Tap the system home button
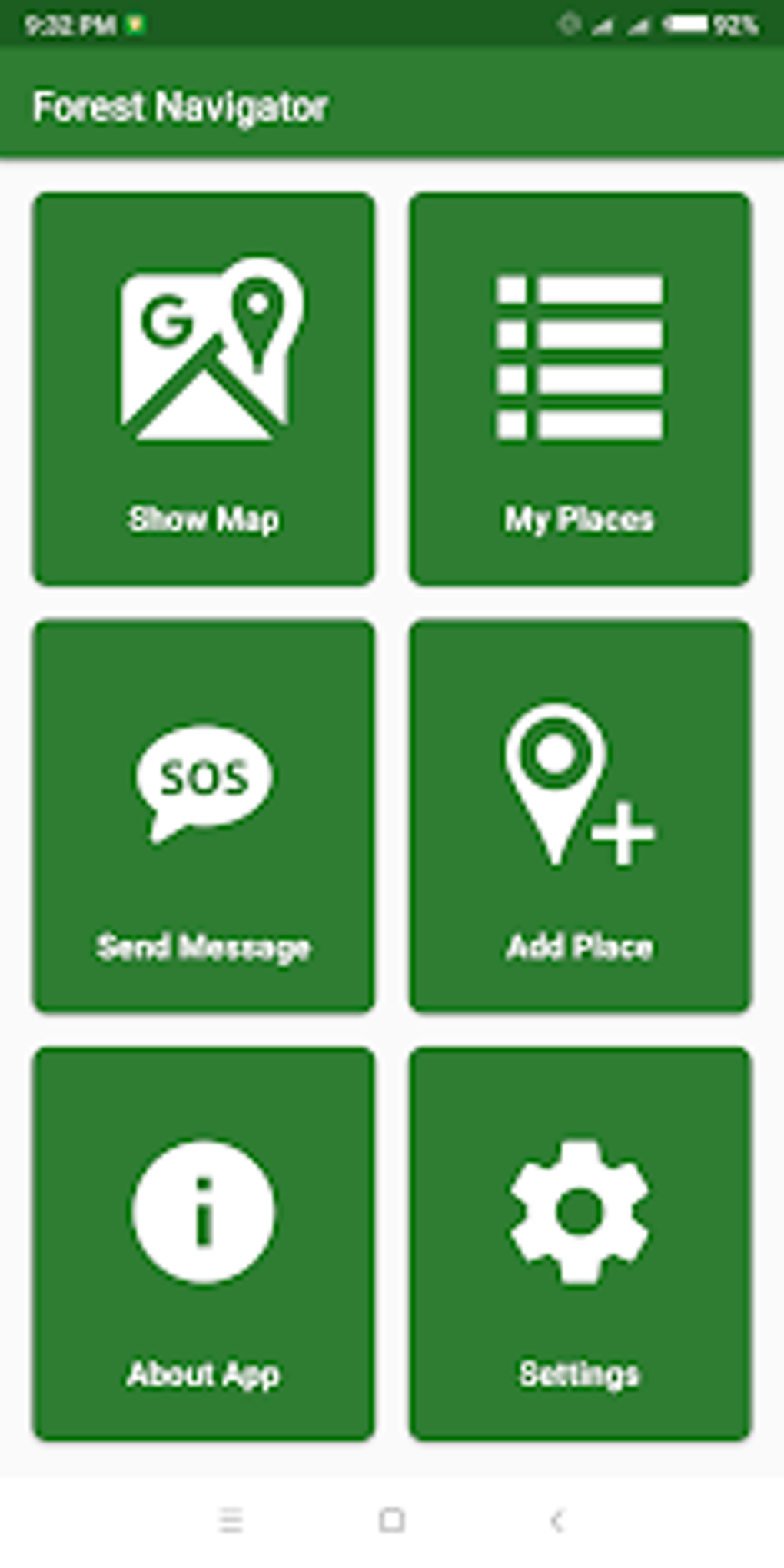The image size is (784, 1568). click(x=392, y=1520)
